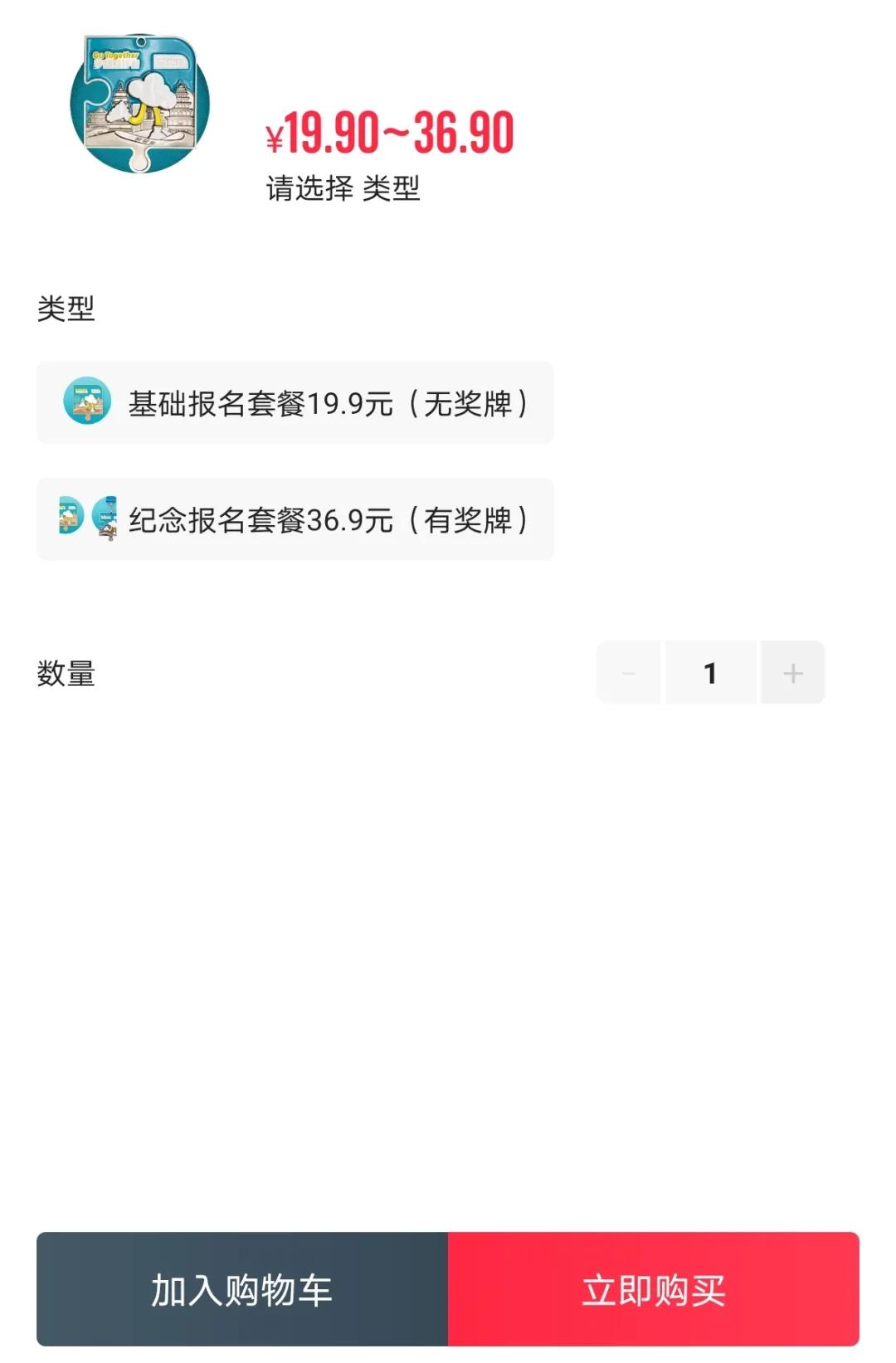Select the 基础报名套餐19.9元（无奖牌）option
This screenshot has width=896, height=1363.
tap(295, 404)
